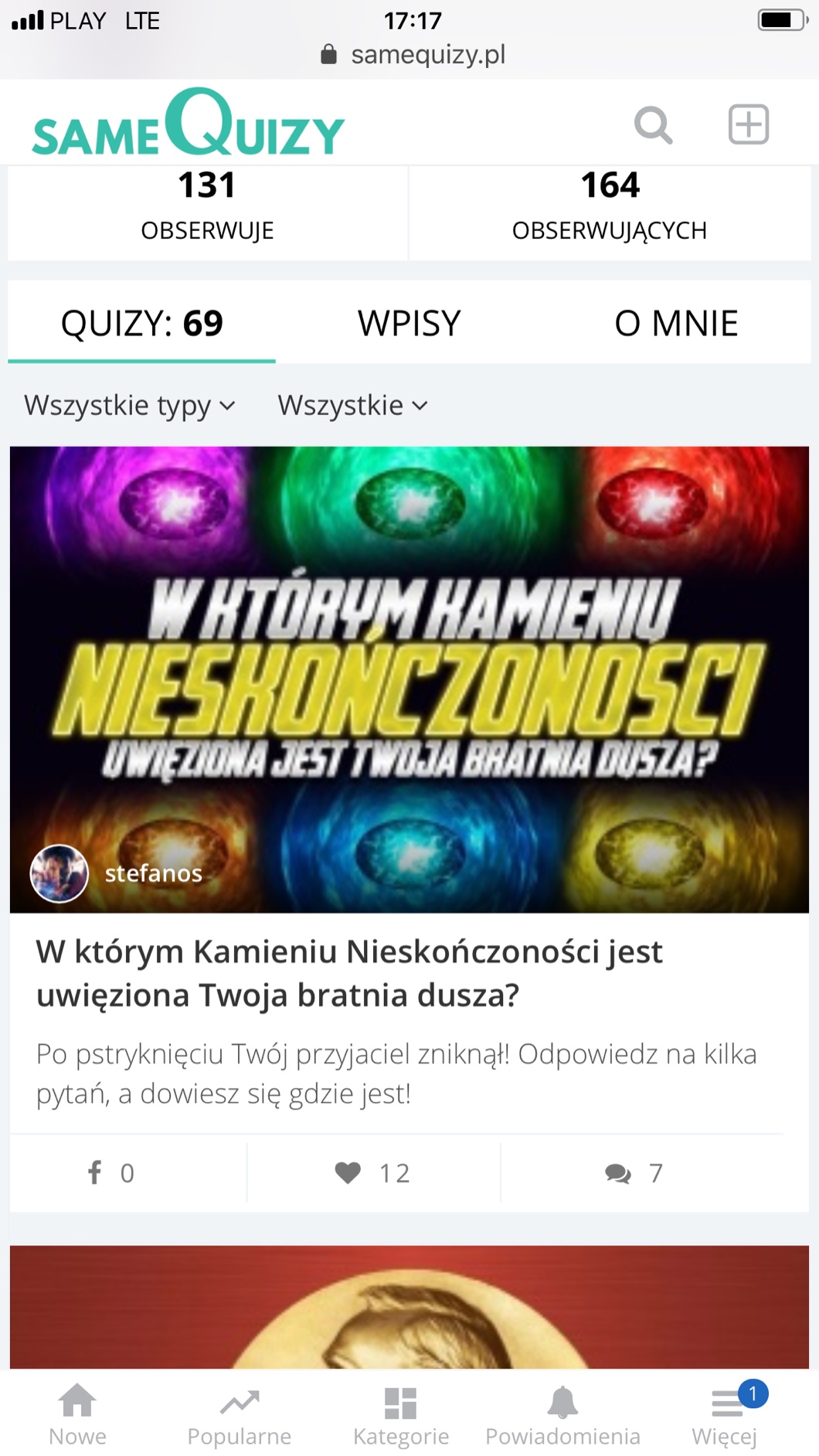819x1456 pixels.
Task: Expand the Wszystkie typy dropdown
Action: point(129,406)
